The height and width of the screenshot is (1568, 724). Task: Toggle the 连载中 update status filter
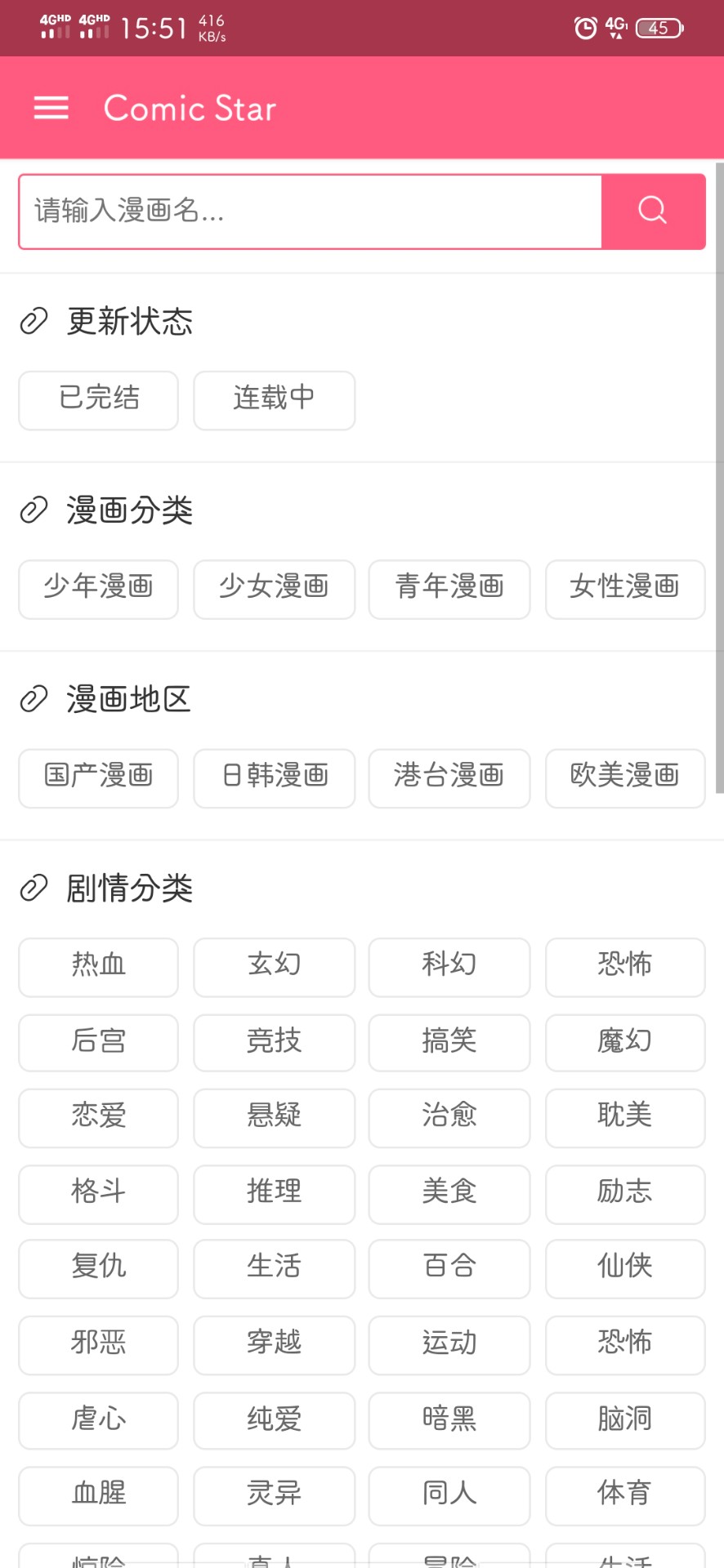(x=274, y=400)
